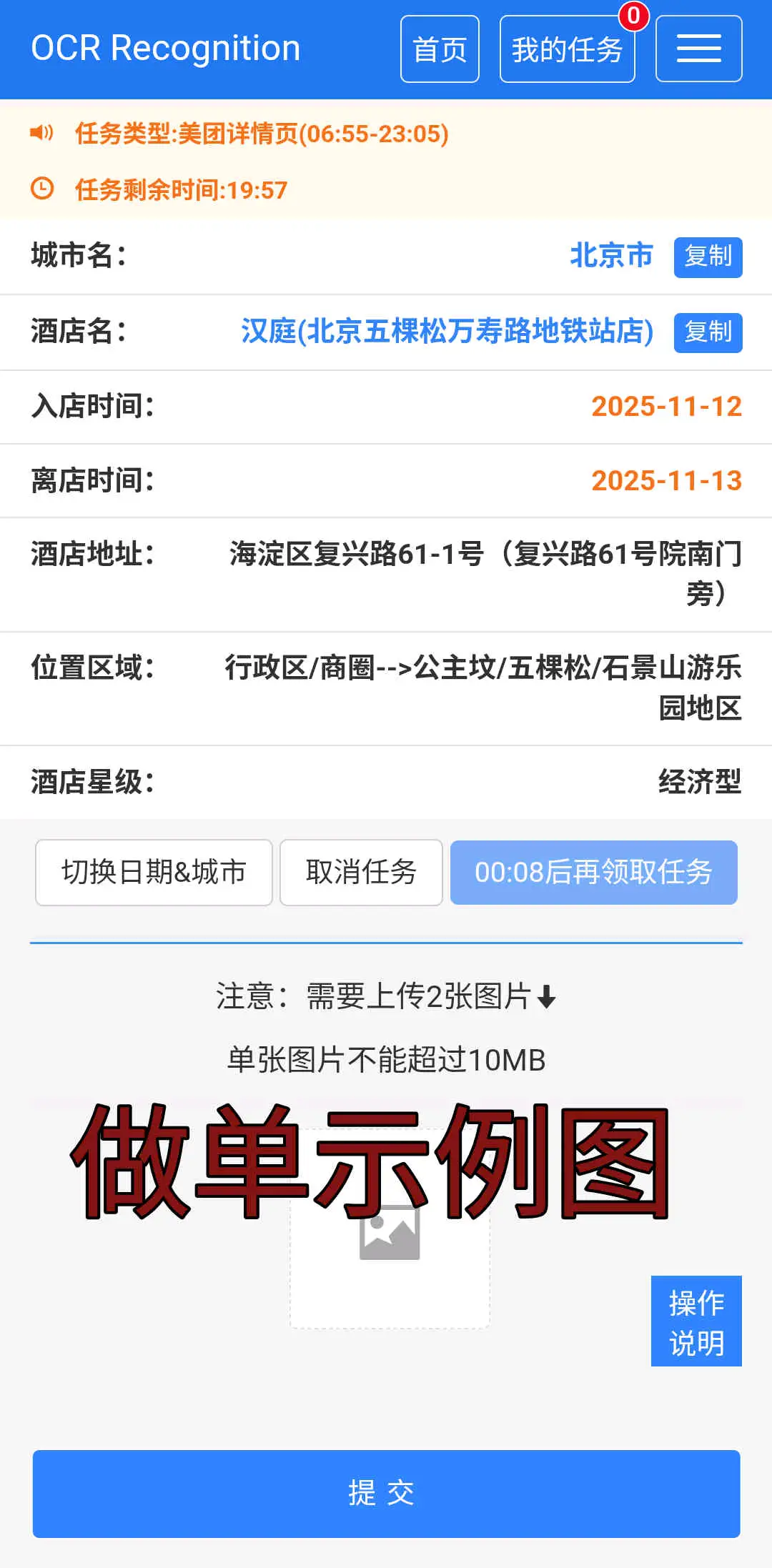Screen dimensions: 772x1568
Task: Upload an image via the placeholder box
Action: [x=390, y=1258]
